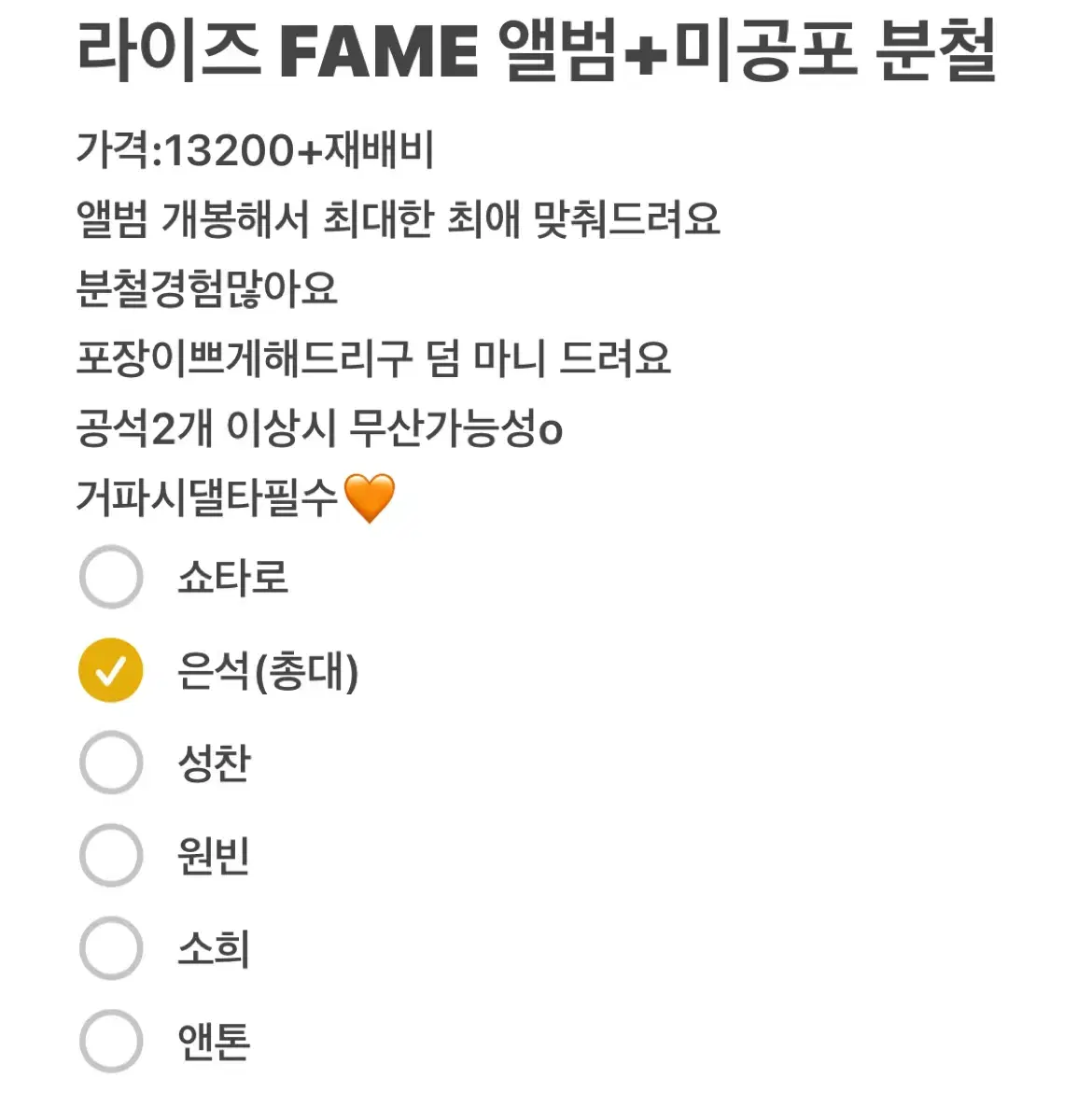The height and width of the screenshot is (1120, 1092).
Task: Click the empty circle beside 앤톤
Action: click(111, 1041)
